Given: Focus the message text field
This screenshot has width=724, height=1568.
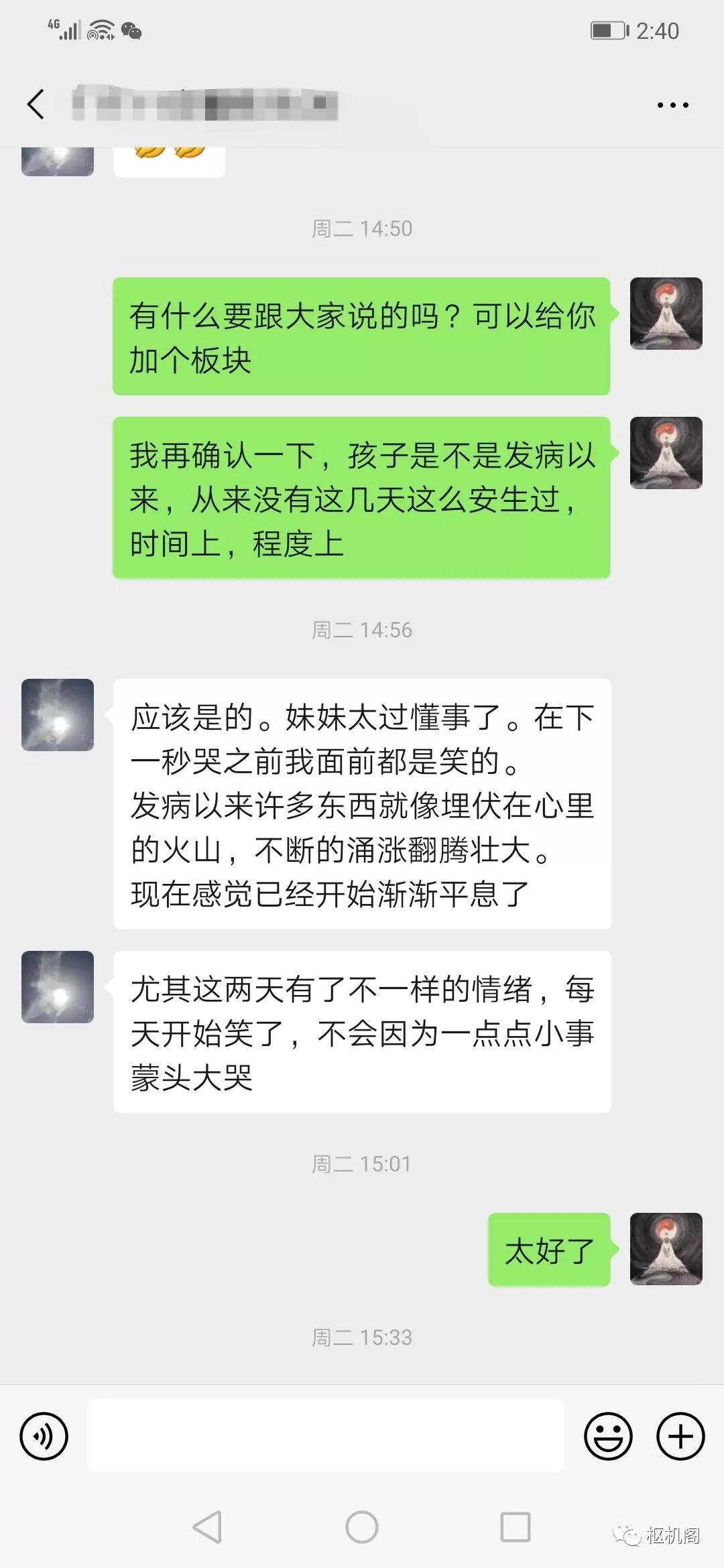Looking at the screenshot, I should 326,1436.
